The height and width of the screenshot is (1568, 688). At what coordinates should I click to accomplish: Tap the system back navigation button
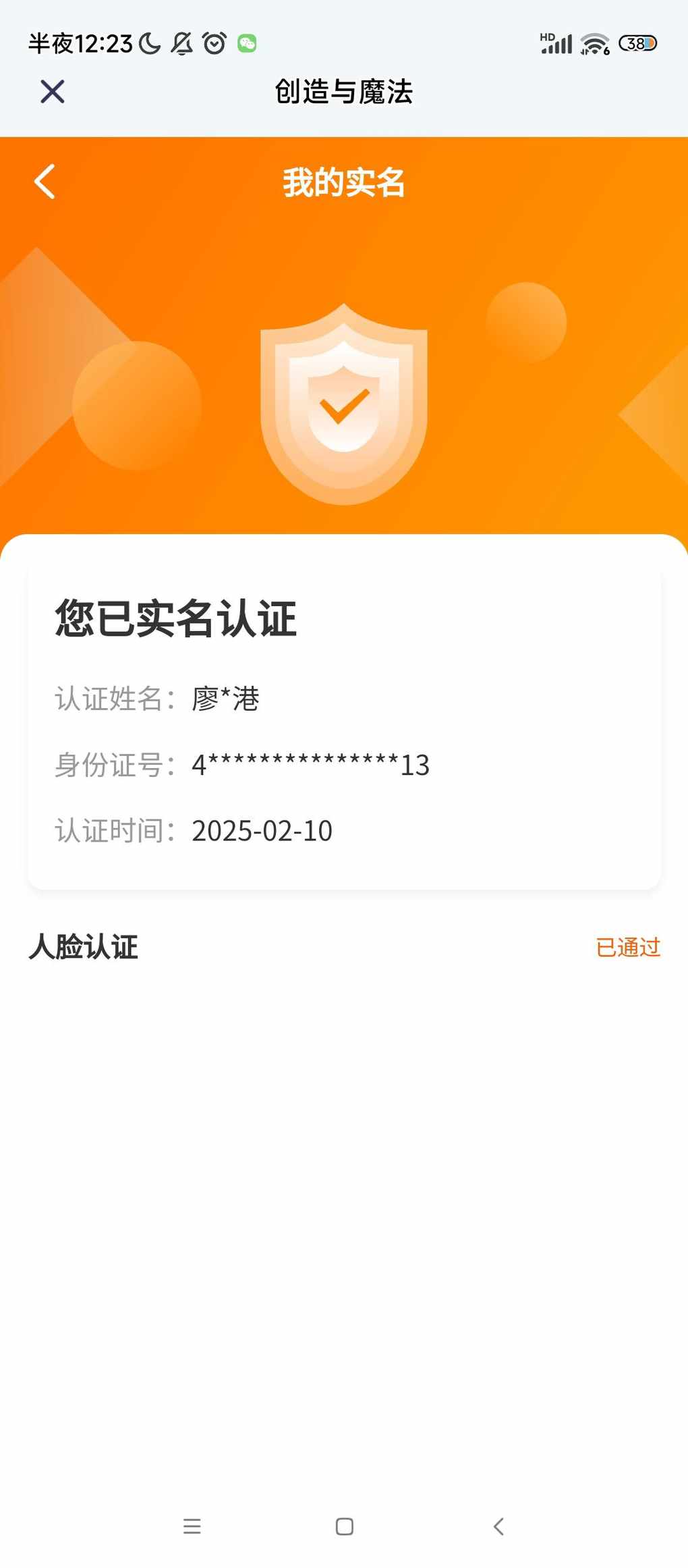point(498,1526)
